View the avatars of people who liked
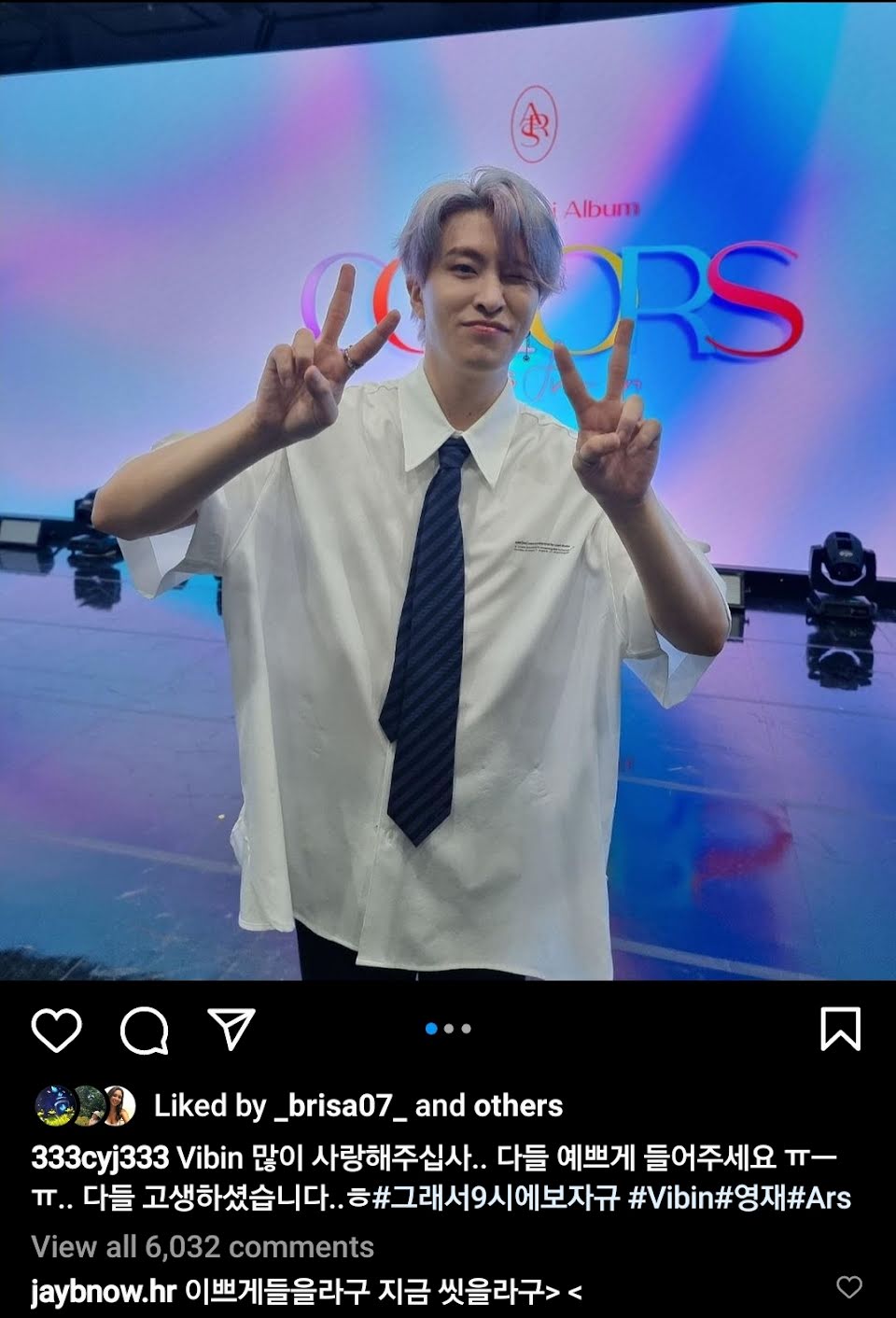 (x=86, y=1106)
